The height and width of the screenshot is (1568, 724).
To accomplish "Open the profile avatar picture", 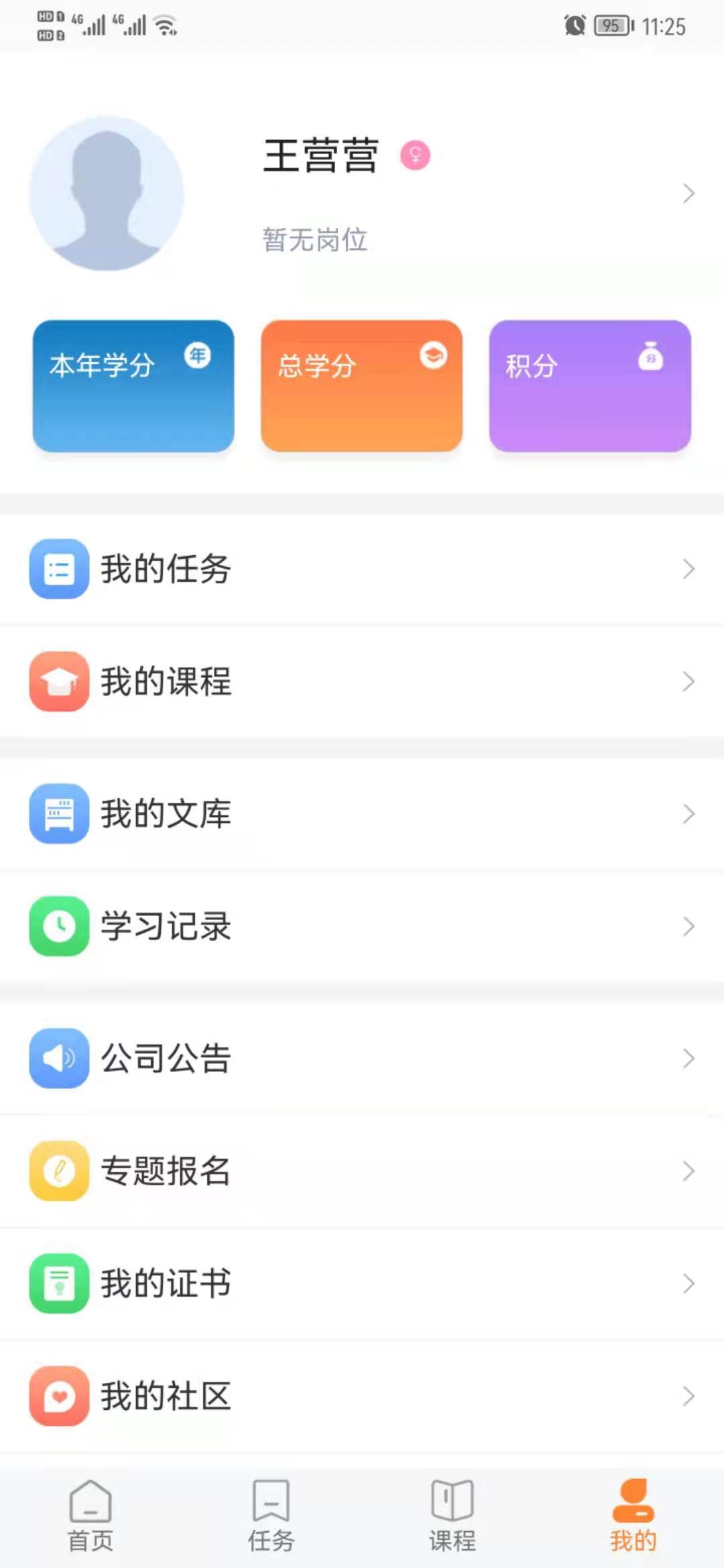I will point(107,194).
